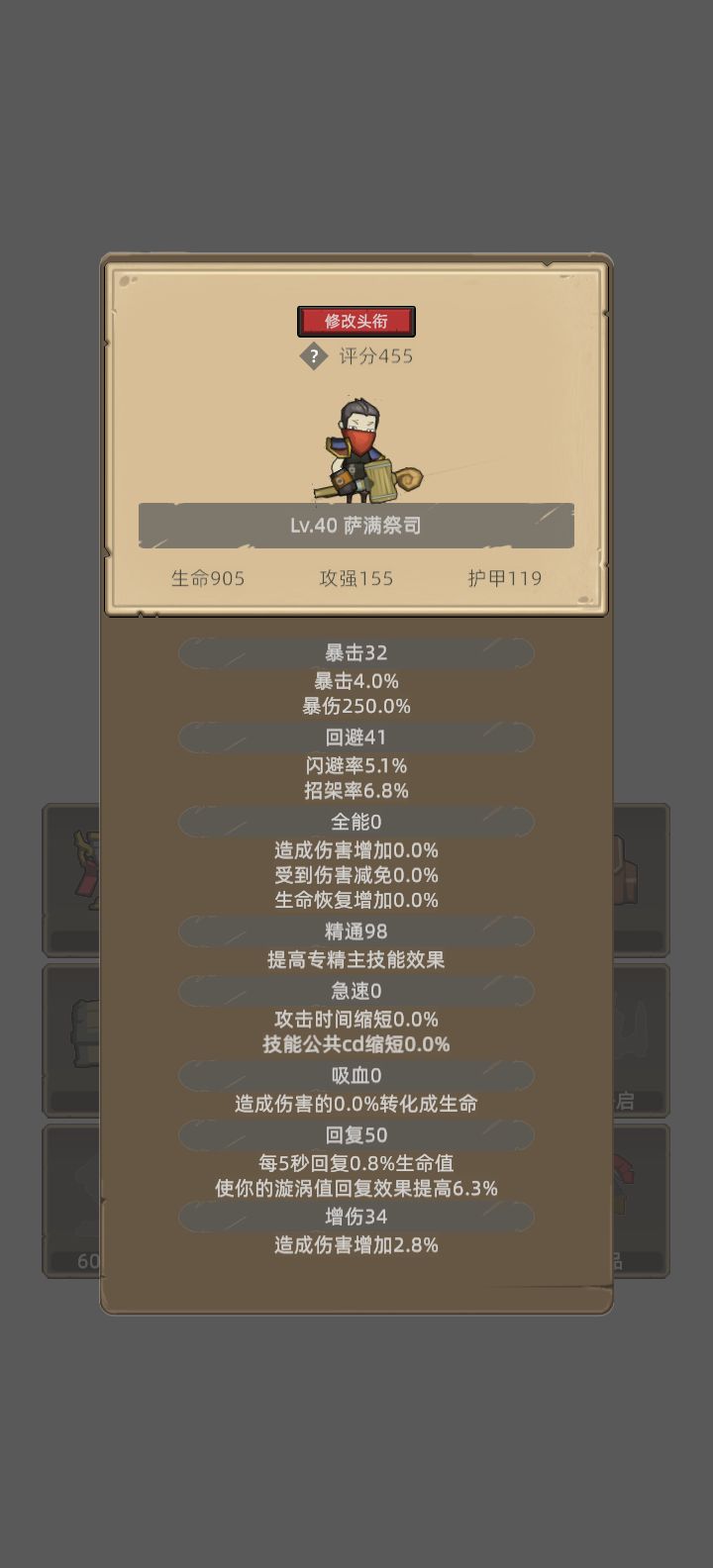The height and width of the screenshot is (1568, 713).
Task: Click the 回复50 recovery stat bar
Action: click(355, 1134)
